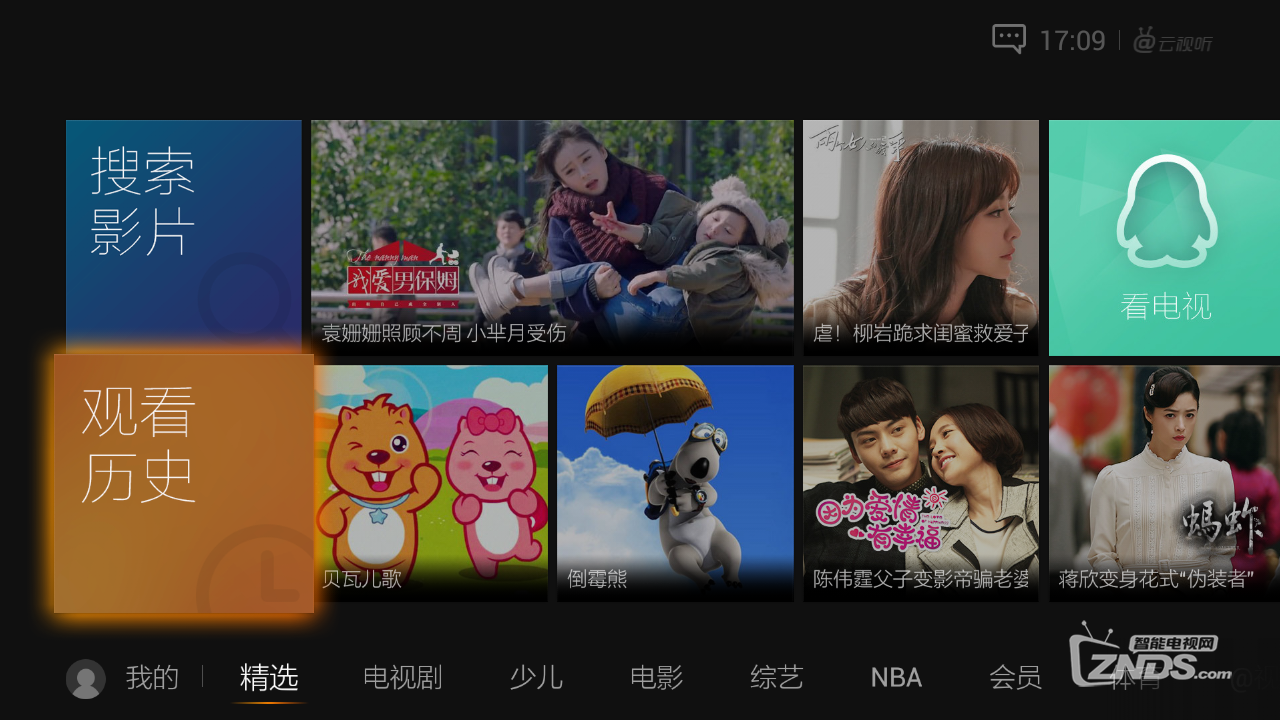The width and height of the screenshot is (1280, 720).
Task: Switch to the 电视剧 tab
Action: point(402,678)
